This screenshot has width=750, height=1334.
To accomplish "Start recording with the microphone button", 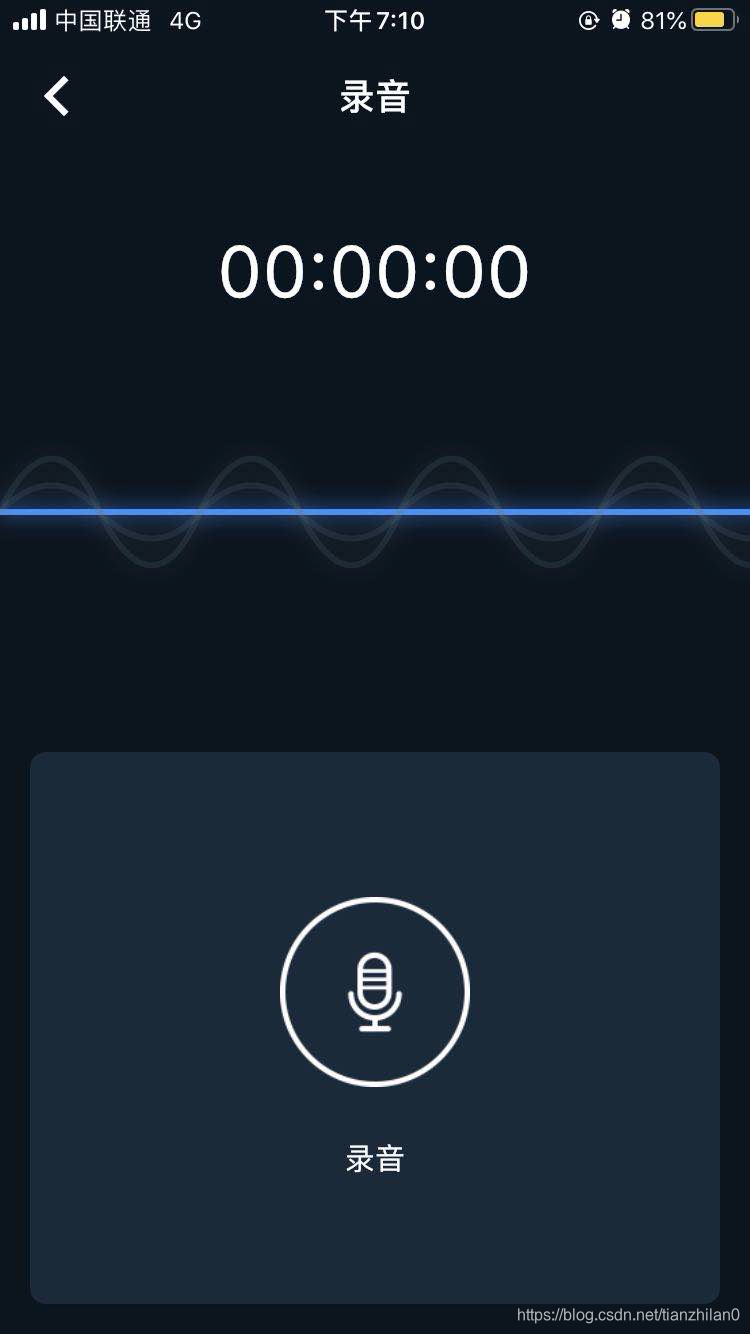I will tap(375, 991).
